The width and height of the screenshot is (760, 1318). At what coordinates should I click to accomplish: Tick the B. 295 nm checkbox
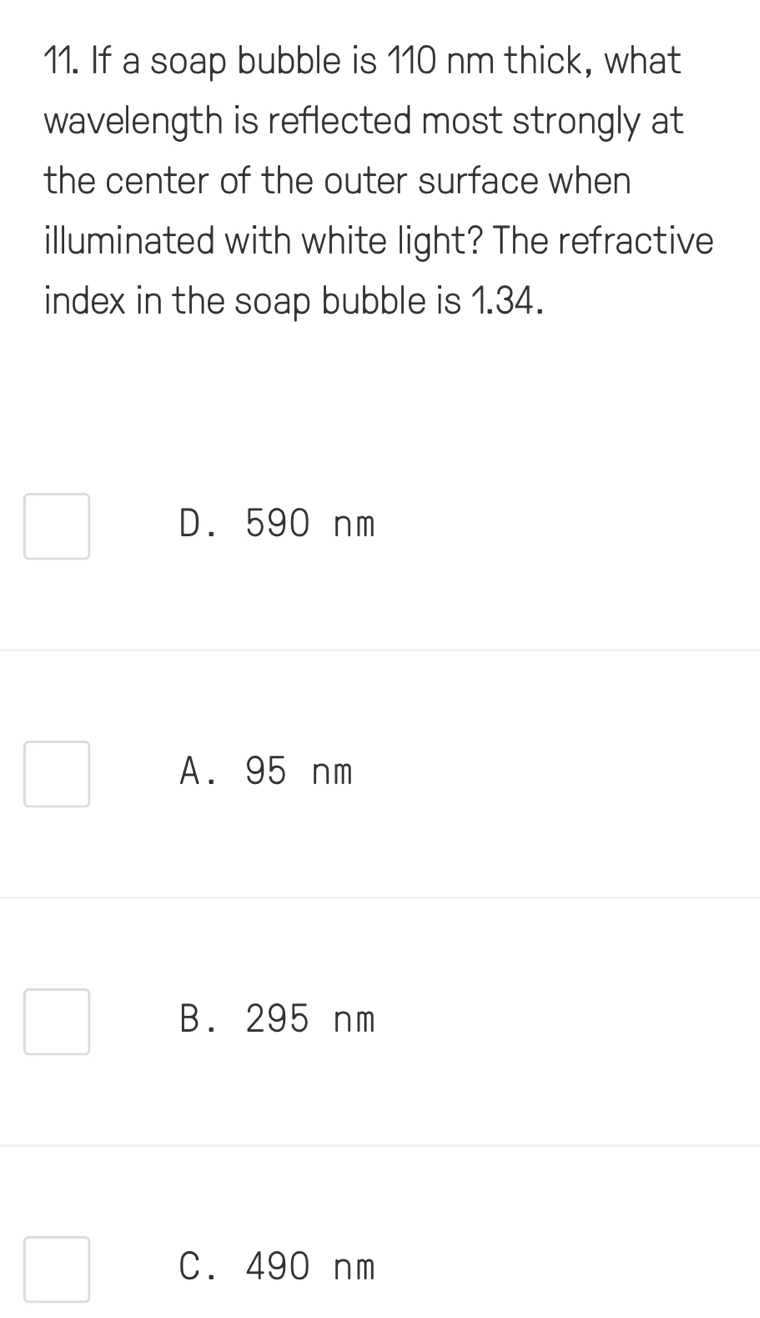[x=57, y=1022]
